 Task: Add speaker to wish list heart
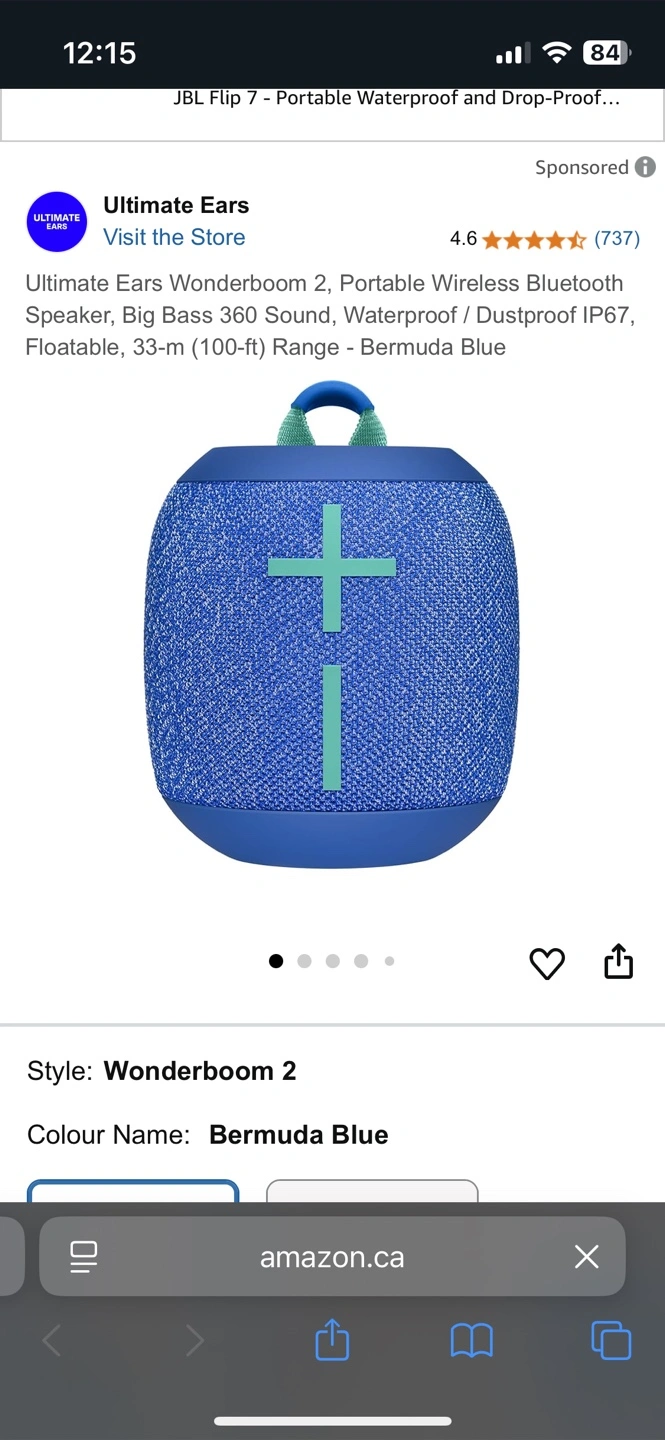click(547, 963)
